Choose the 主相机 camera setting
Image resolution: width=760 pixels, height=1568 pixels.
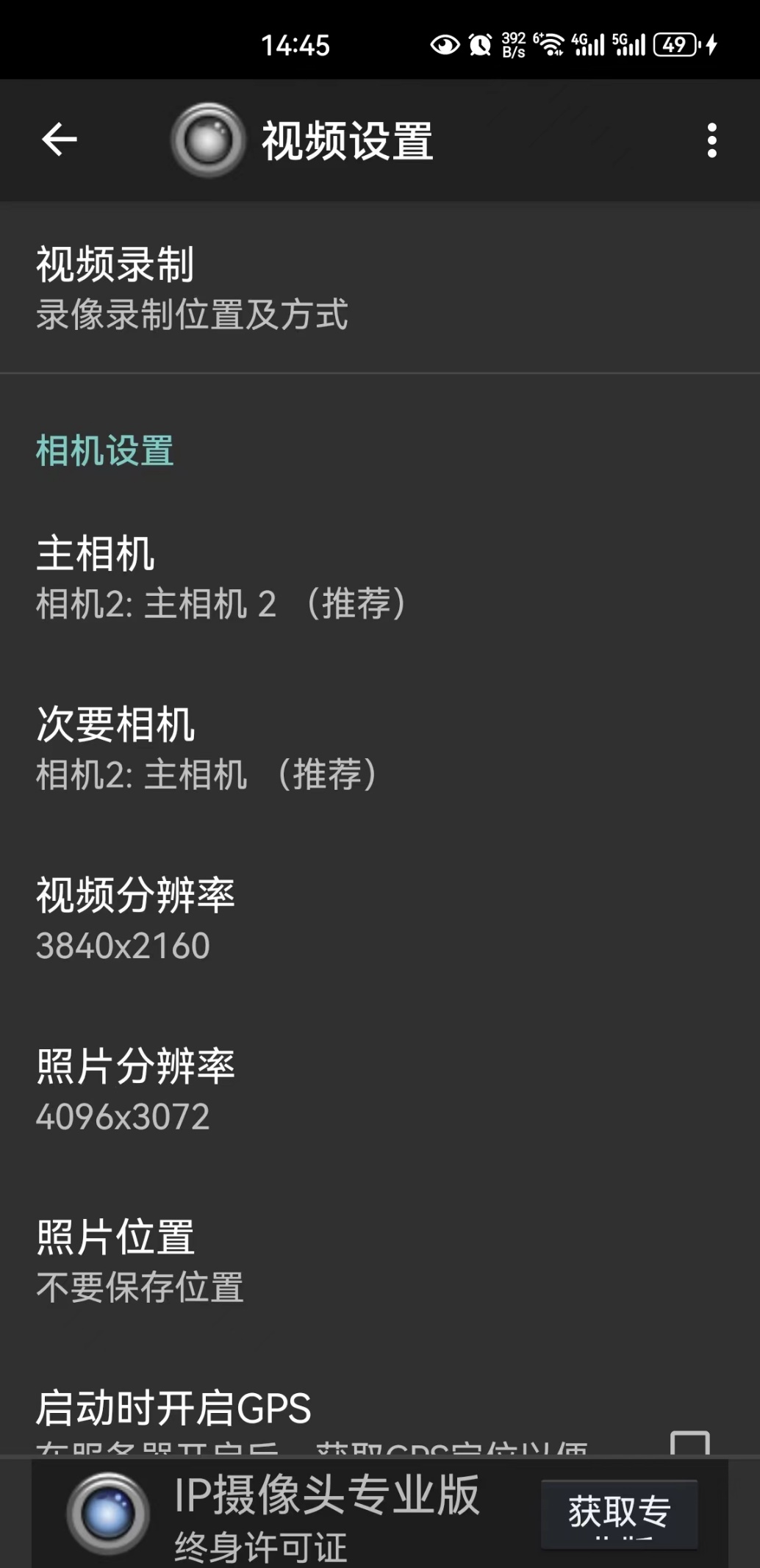pyautogui.click(x=379, y=578)
